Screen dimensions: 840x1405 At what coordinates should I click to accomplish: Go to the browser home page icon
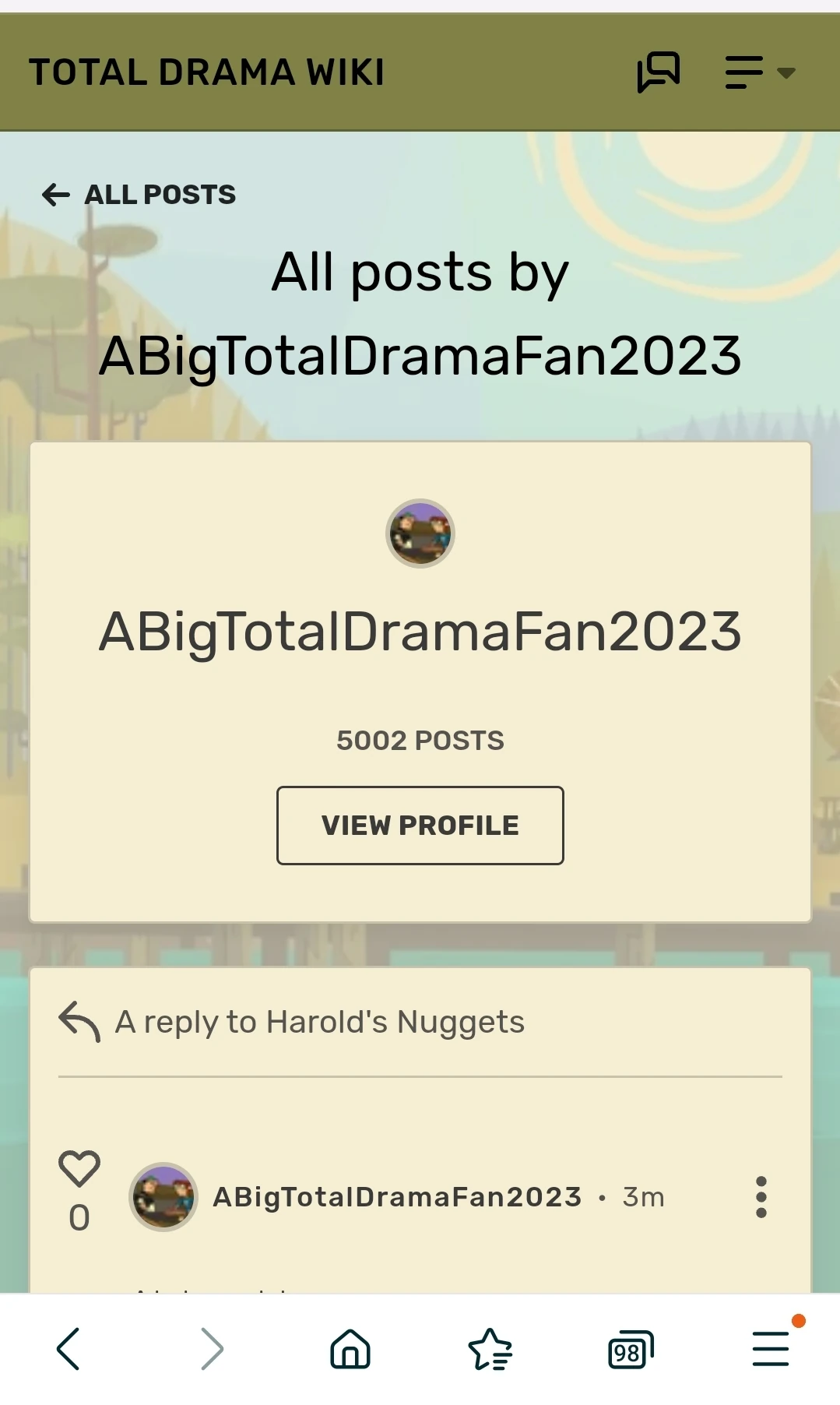coord(350,1349)
